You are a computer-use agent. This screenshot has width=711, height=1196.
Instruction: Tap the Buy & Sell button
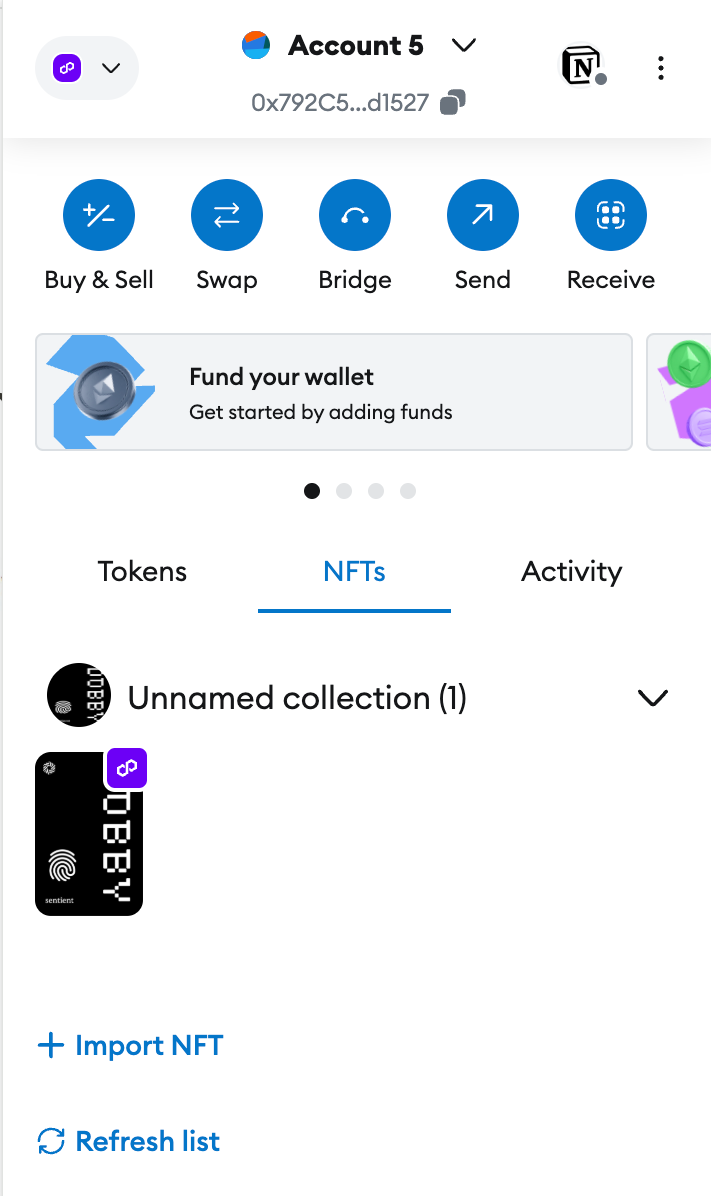[99, 215]
